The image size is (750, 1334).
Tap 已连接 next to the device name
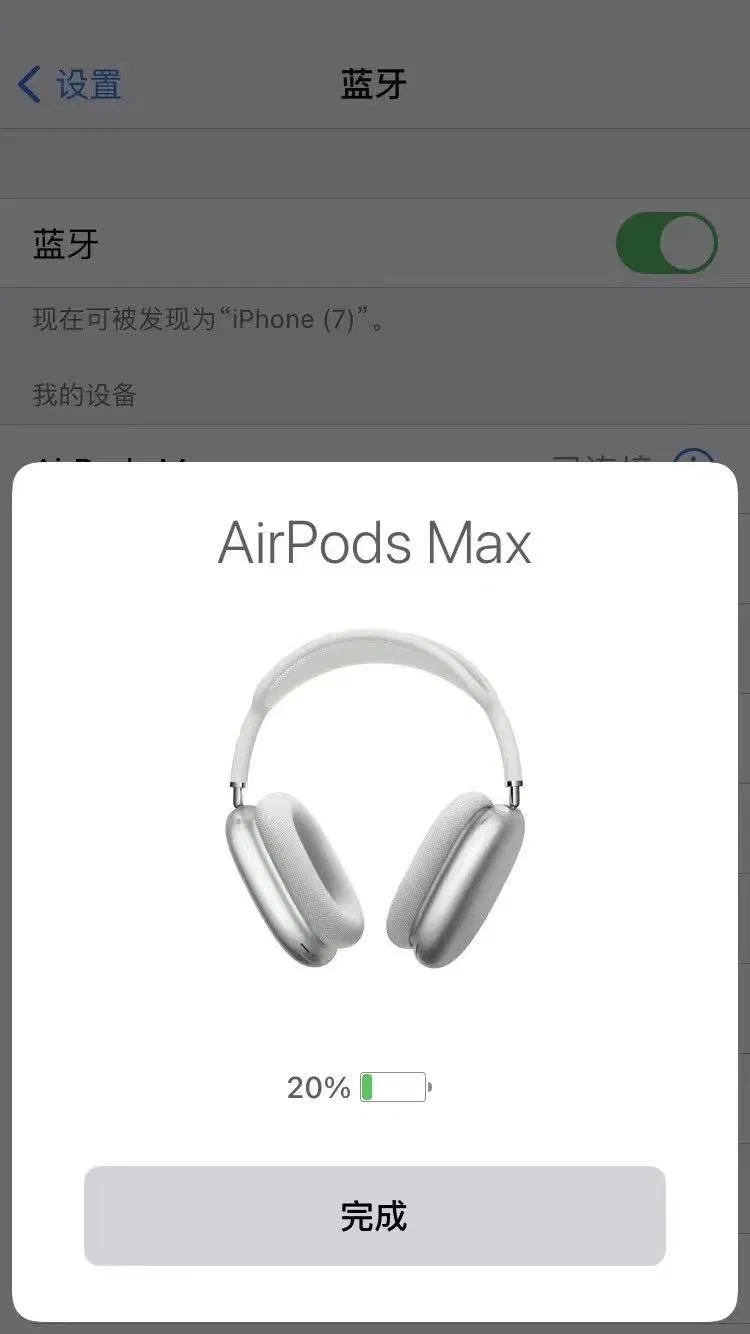point(600,458)
